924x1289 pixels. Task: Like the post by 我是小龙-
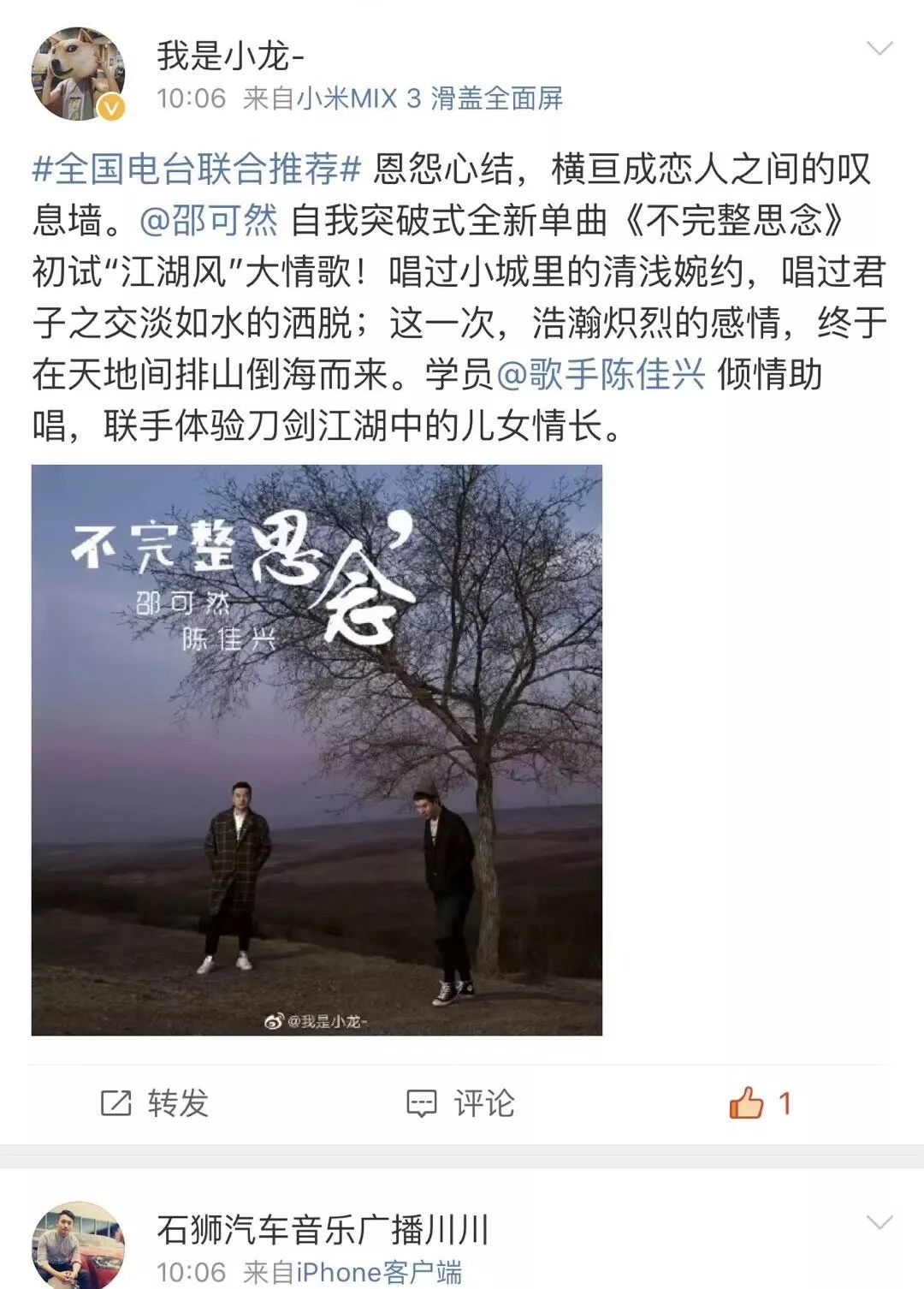pyautogui.click(x=760, y=1103)
